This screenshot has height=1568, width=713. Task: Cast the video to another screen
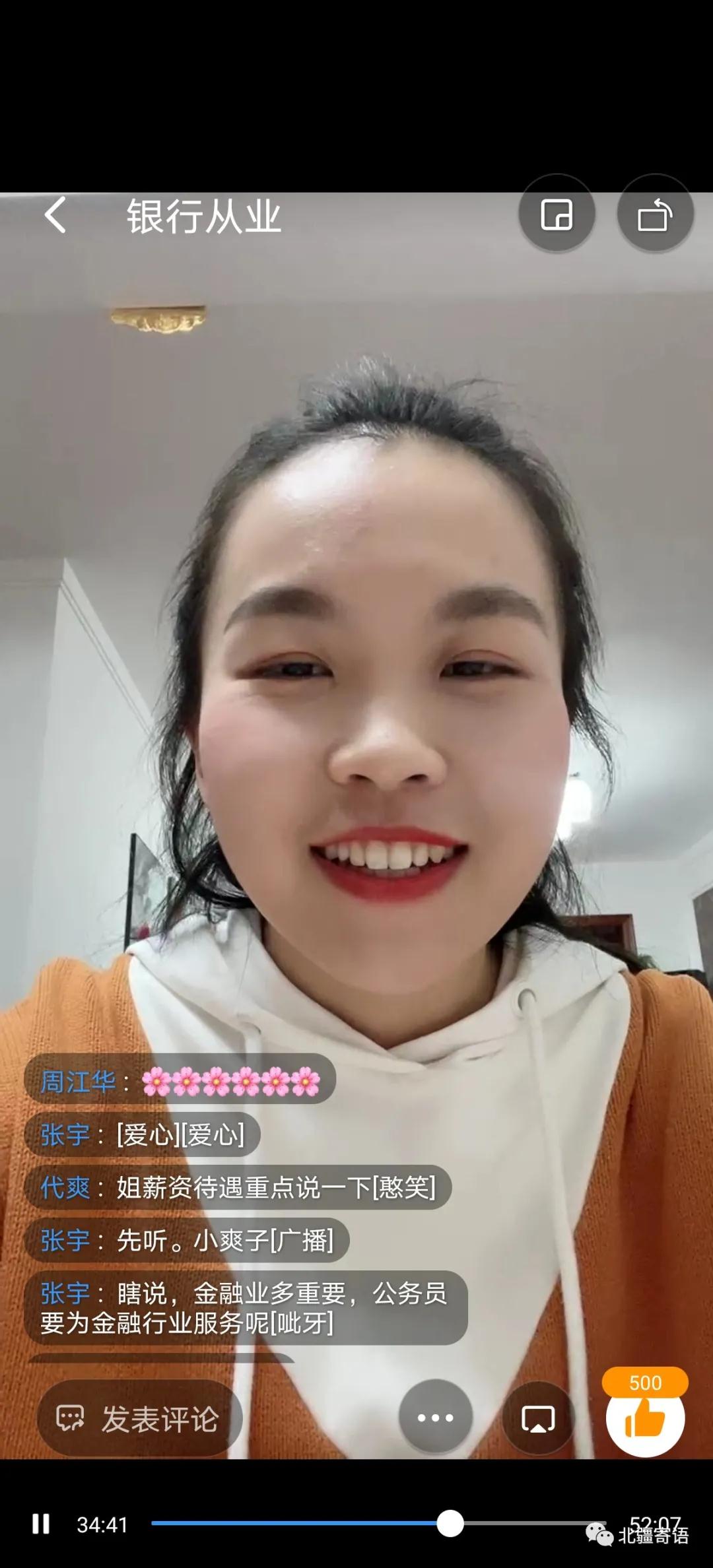pyautogui.click(x=538, y=1418)
